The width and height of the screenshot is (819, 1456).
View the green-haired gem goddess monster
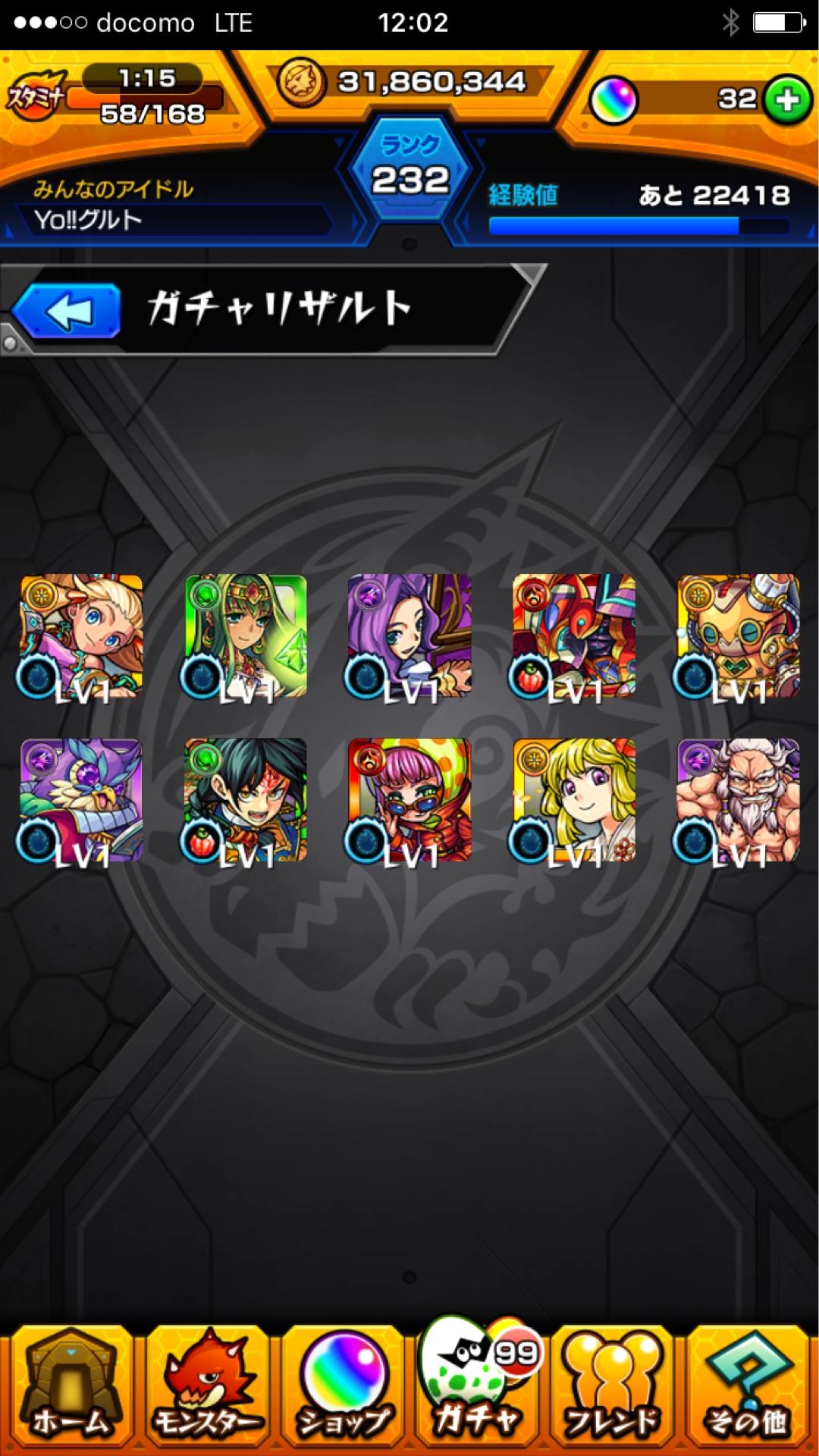[x=246, y=635]
